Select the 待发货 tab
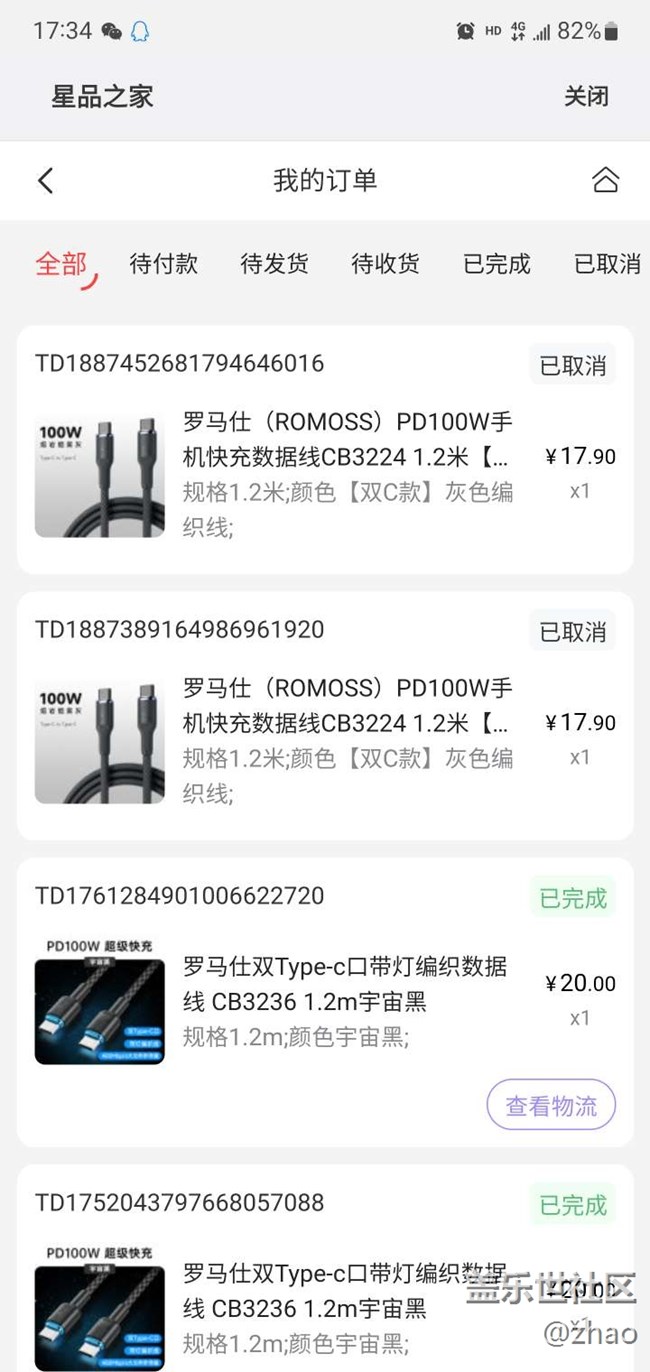The width and height of the screenshot is (650, 1372). click(275, 264)
